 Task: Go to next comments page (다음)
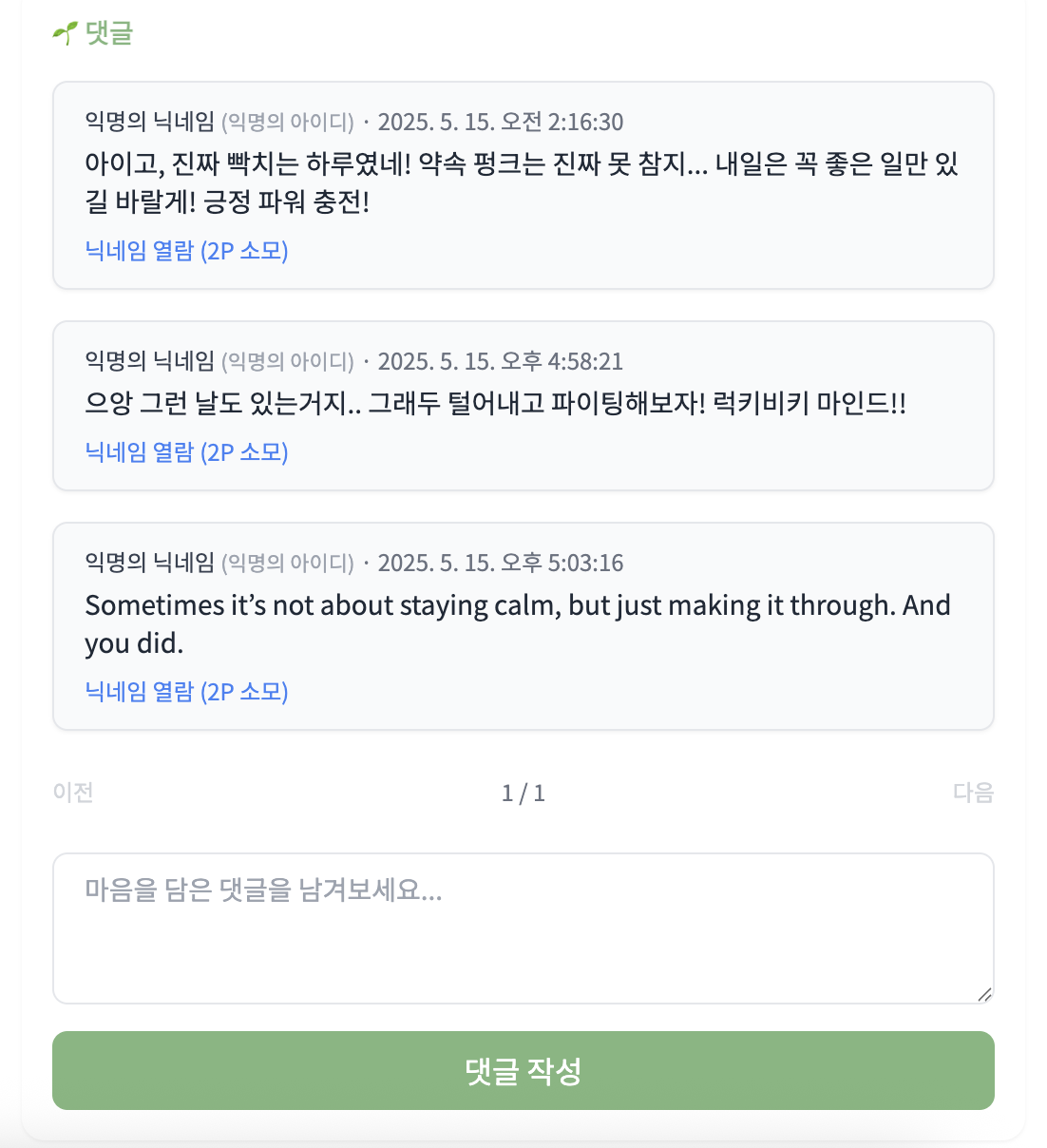point(973,793)
